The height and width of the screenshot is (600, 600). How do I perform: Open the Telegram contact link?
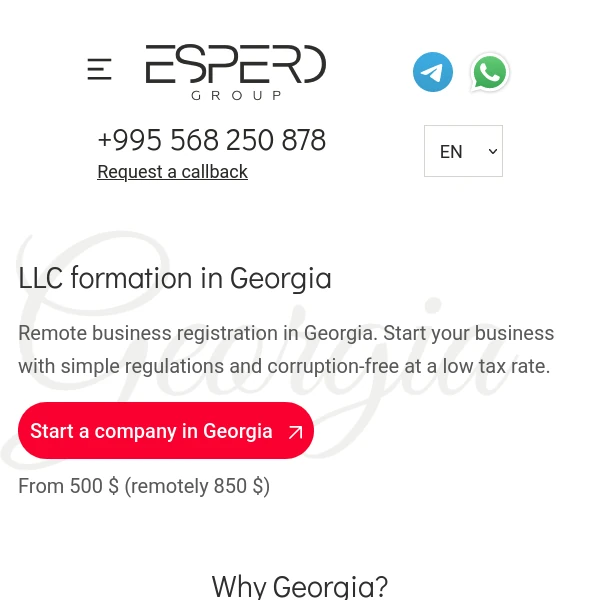433,72
